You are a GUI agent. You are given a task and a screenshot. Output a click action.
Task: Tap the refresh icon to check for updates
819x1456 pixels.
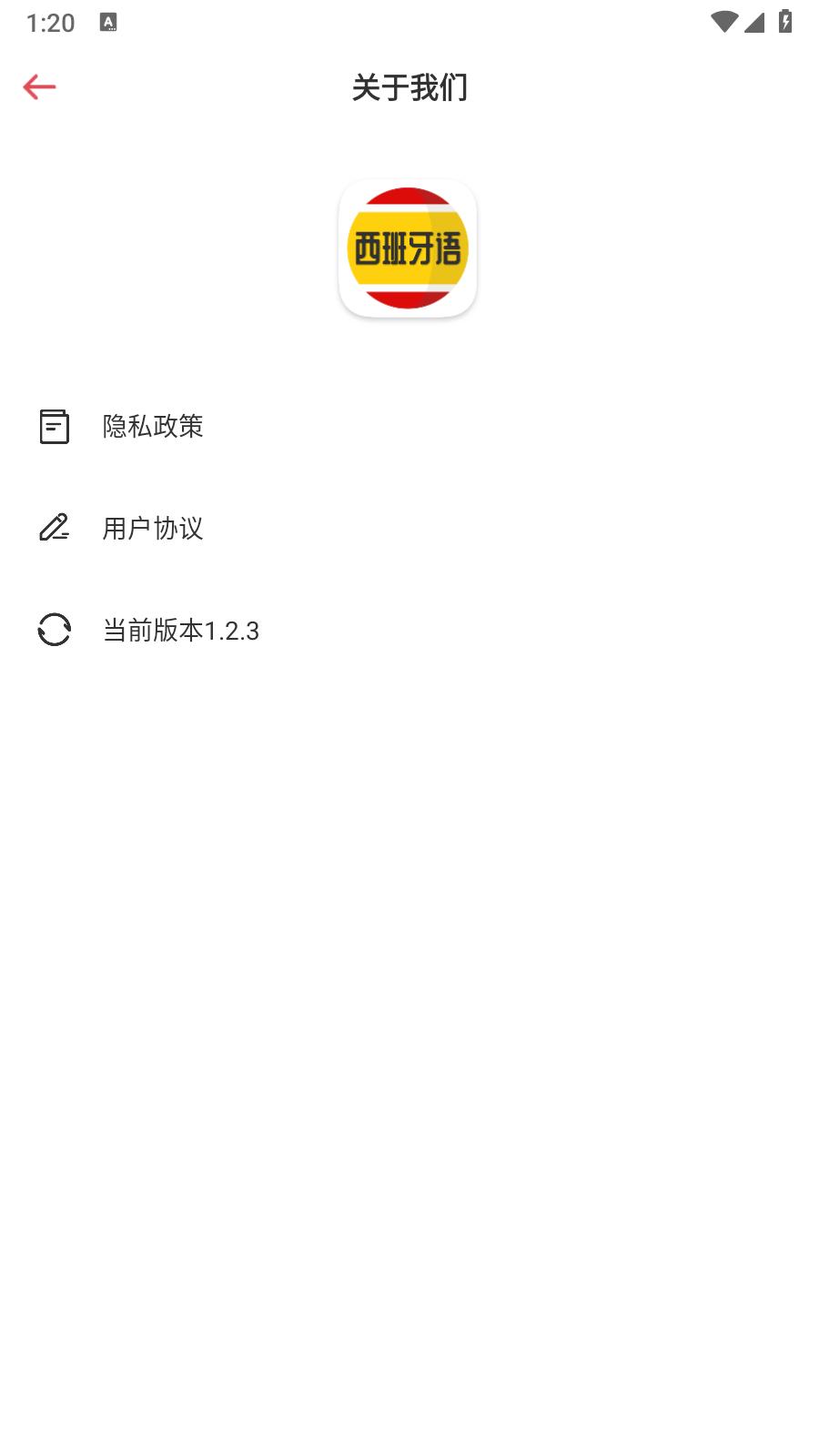[x=55, y=631]
